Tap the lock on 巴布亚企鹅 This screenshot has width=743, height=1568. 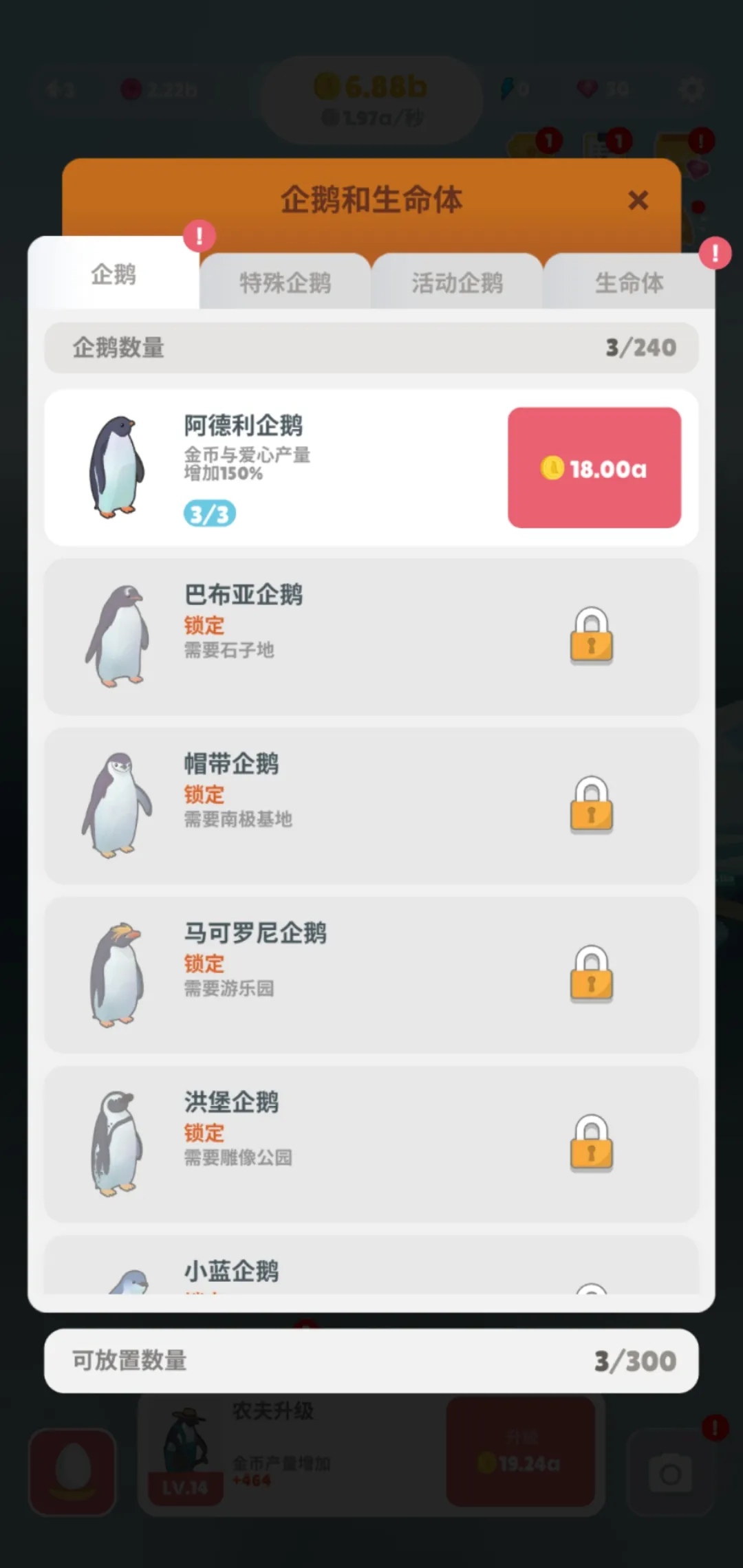pos(591,636)
